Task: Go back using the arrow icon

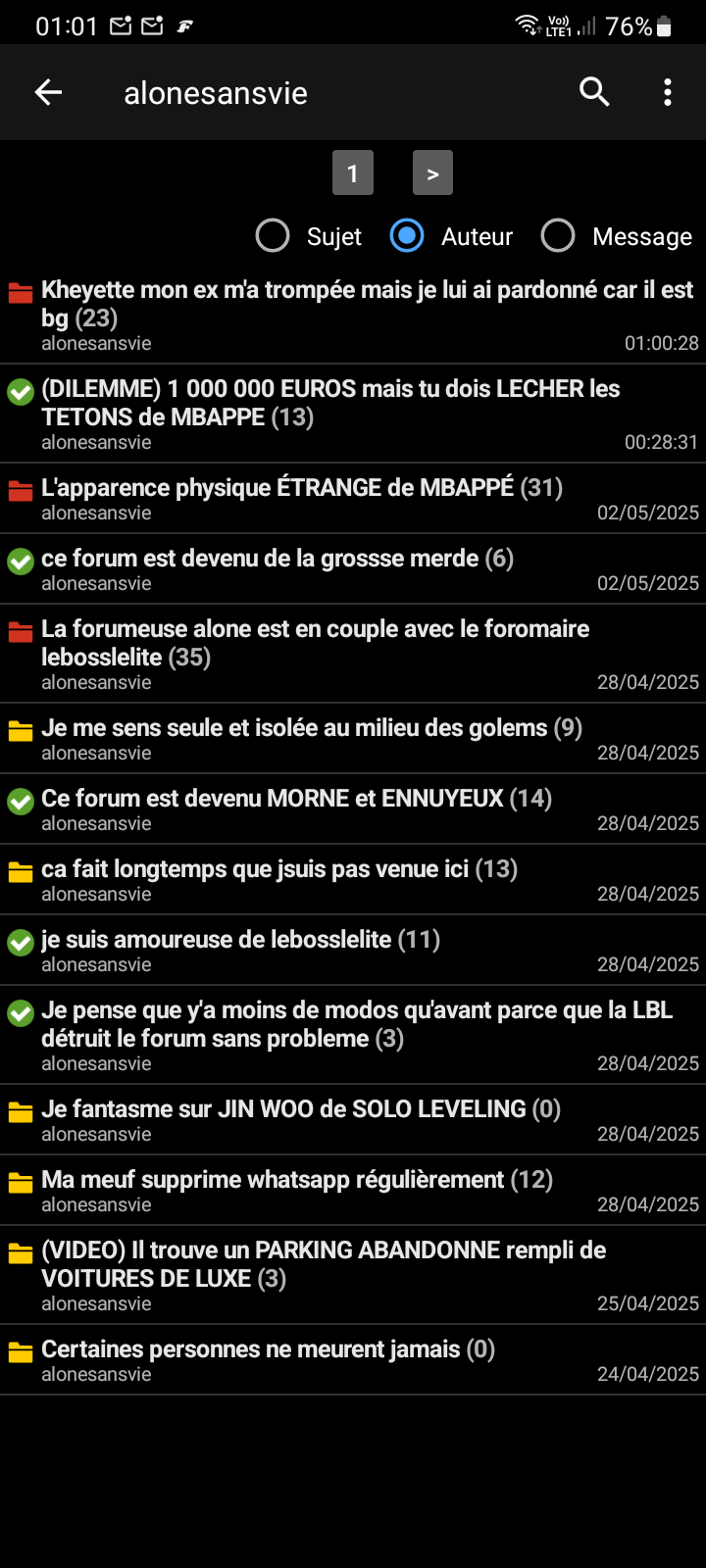Action: point(48,93)
